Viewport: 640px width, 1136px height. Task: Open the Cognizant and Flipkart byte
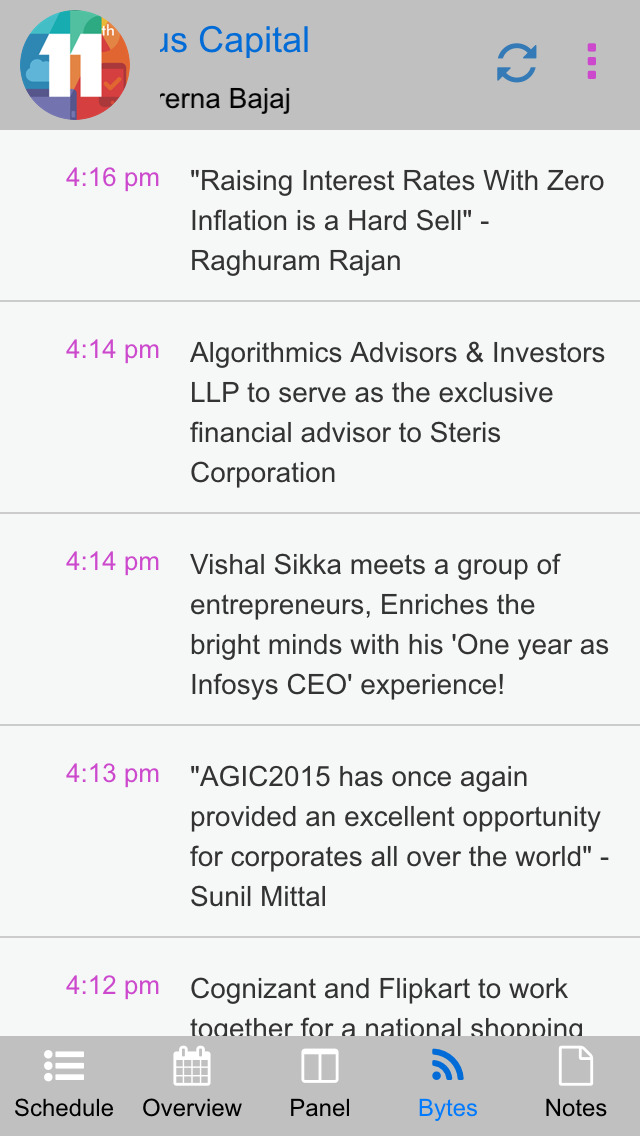pos(320,987)
